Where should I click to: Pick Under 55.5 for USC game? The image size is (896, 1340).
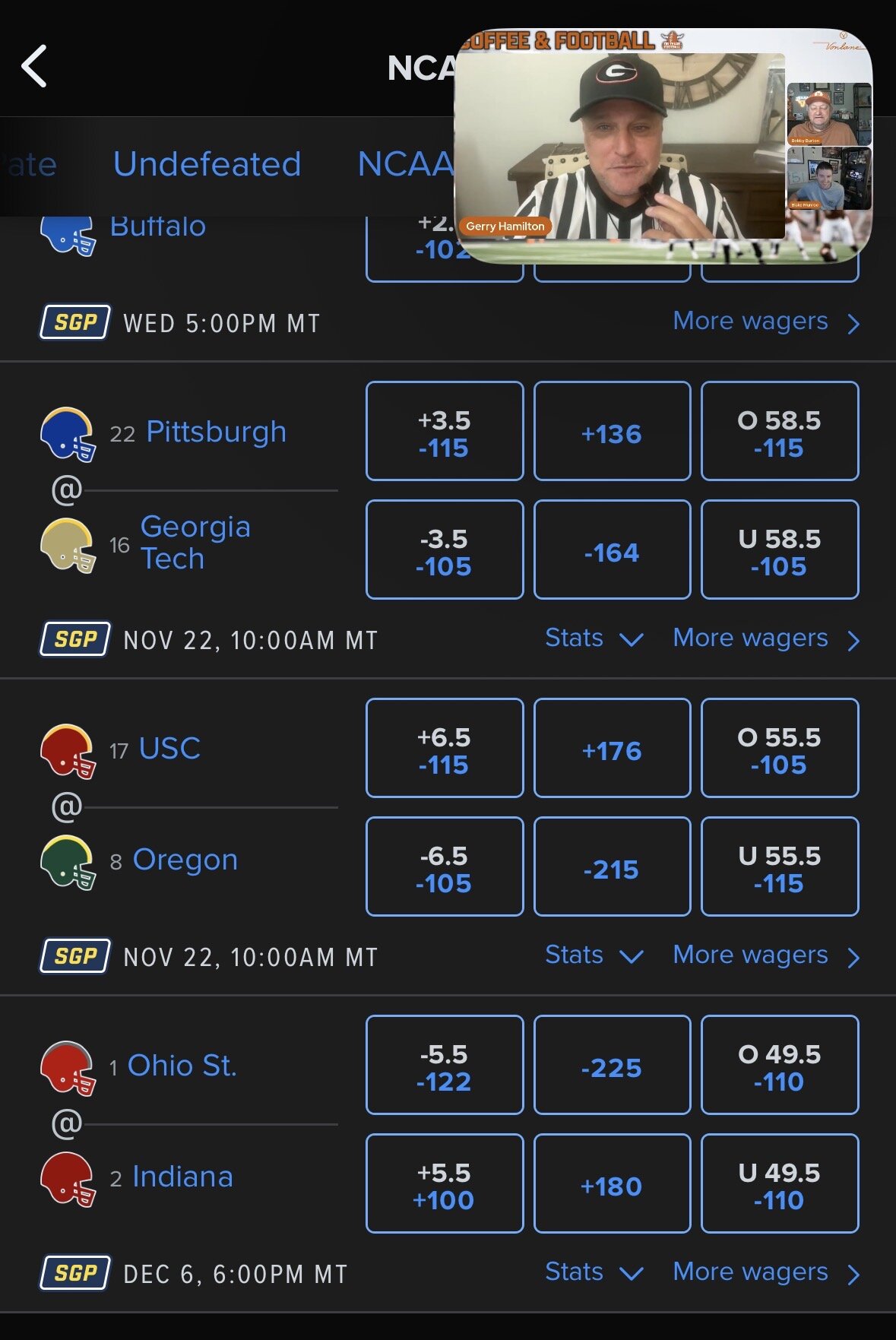point(779,867)
